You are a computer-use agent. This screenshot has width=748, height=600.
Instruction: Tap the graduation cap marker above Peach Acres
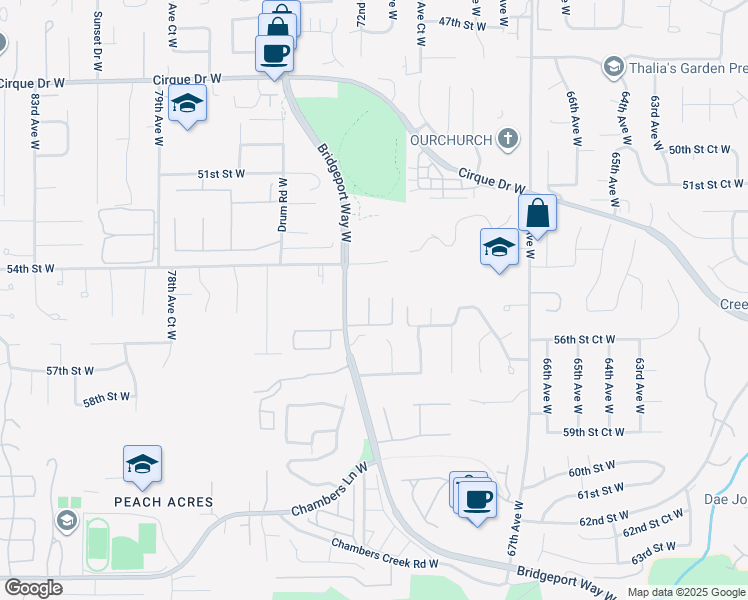(x=143, y=466)
